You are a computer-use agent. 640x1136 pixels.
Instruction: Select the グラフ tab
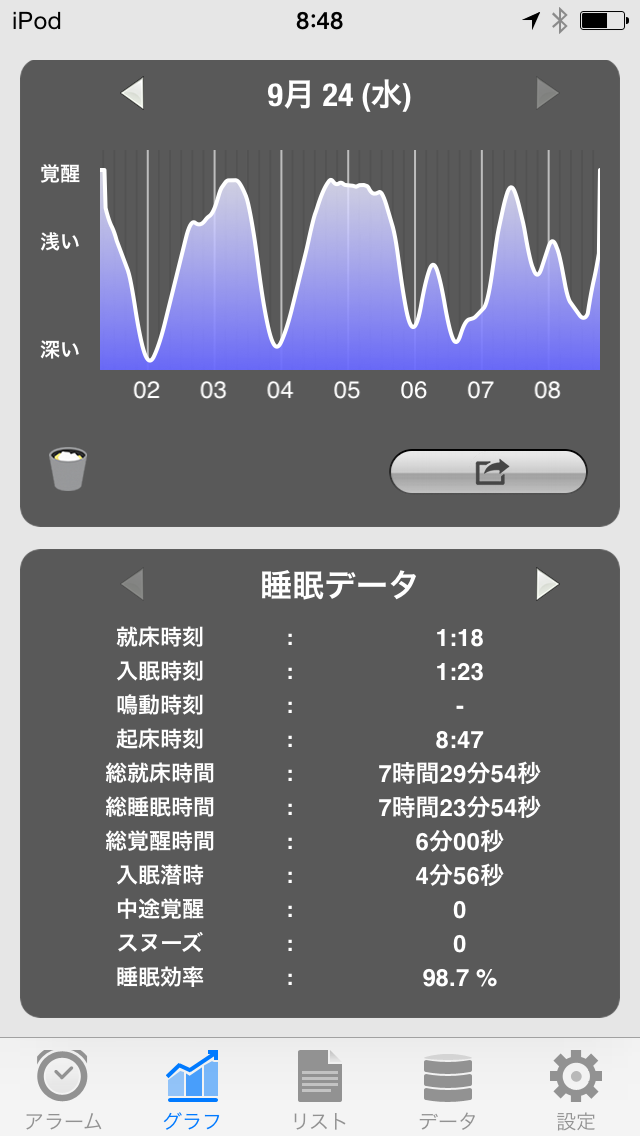point(192,1088)
